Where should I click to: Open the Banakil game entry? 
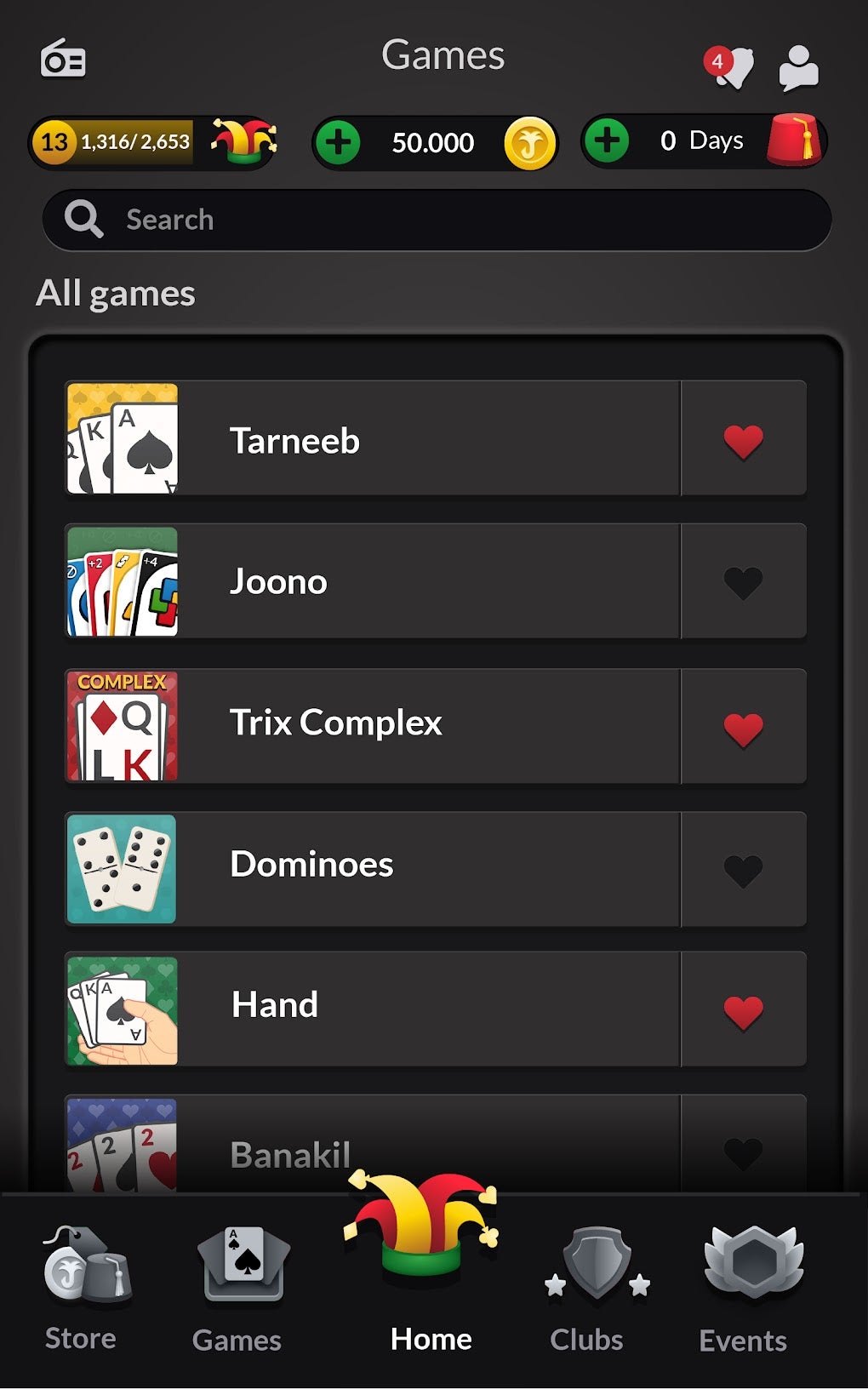[366, 1149]
